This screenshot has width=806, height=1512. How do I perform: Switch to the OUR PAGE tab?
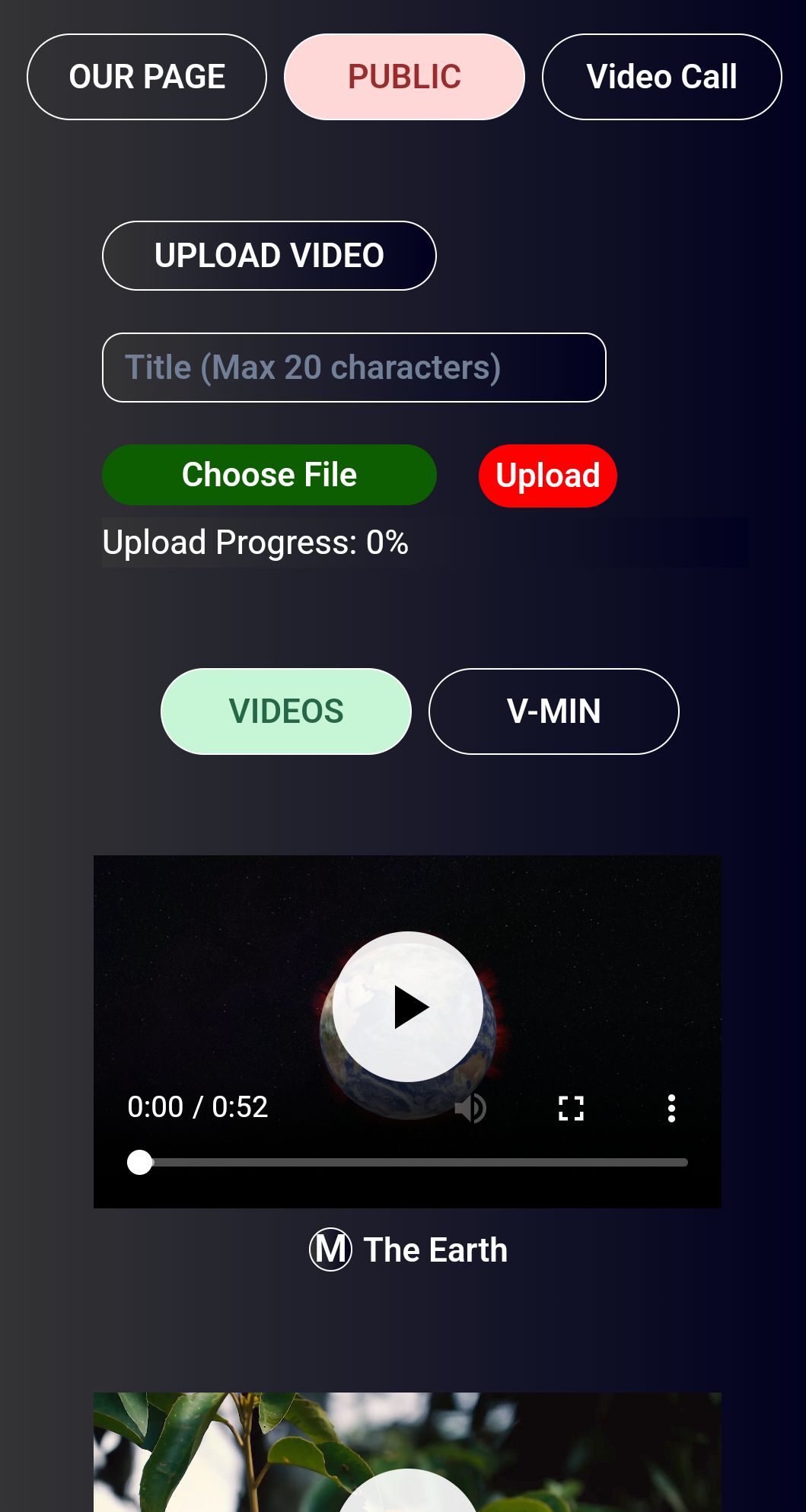(x=147, y=77)
